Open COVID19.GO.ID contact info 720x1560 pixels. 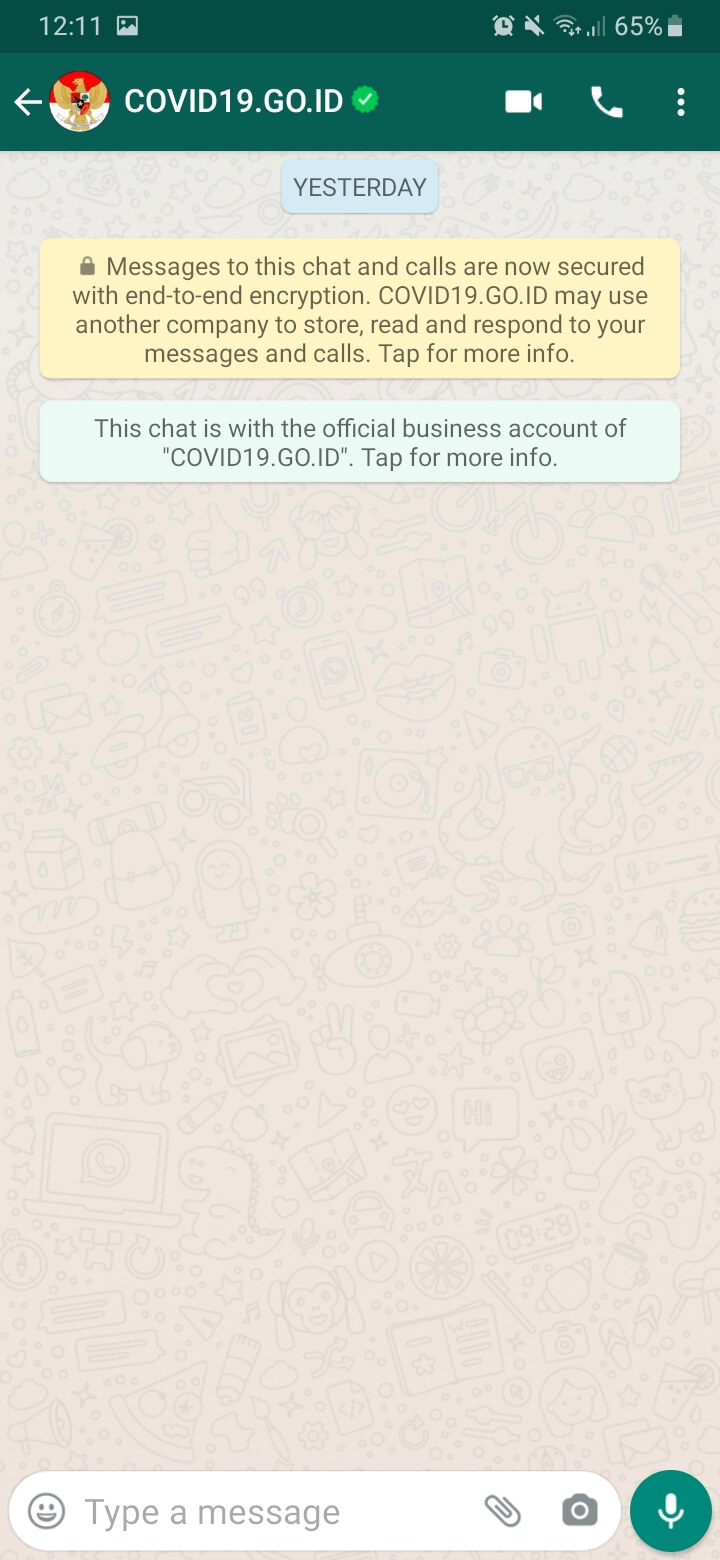click(234, 101)
